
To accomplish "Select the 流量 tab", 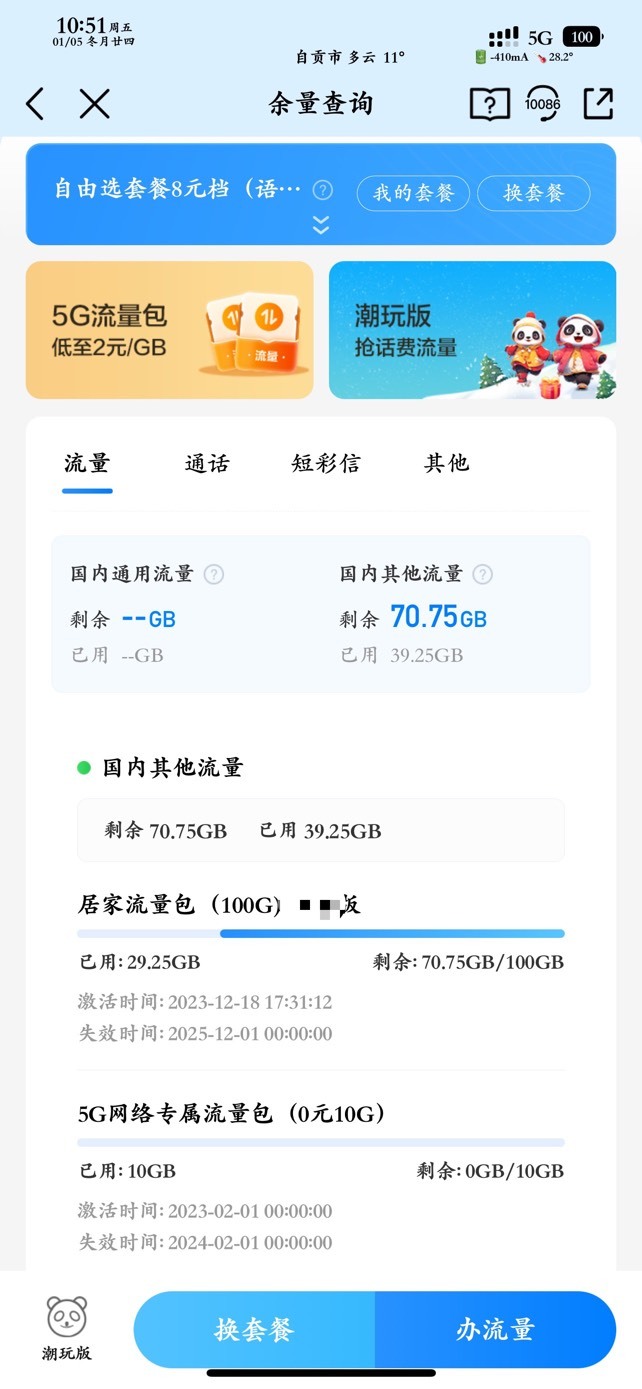I will click(x=87, y=463).
